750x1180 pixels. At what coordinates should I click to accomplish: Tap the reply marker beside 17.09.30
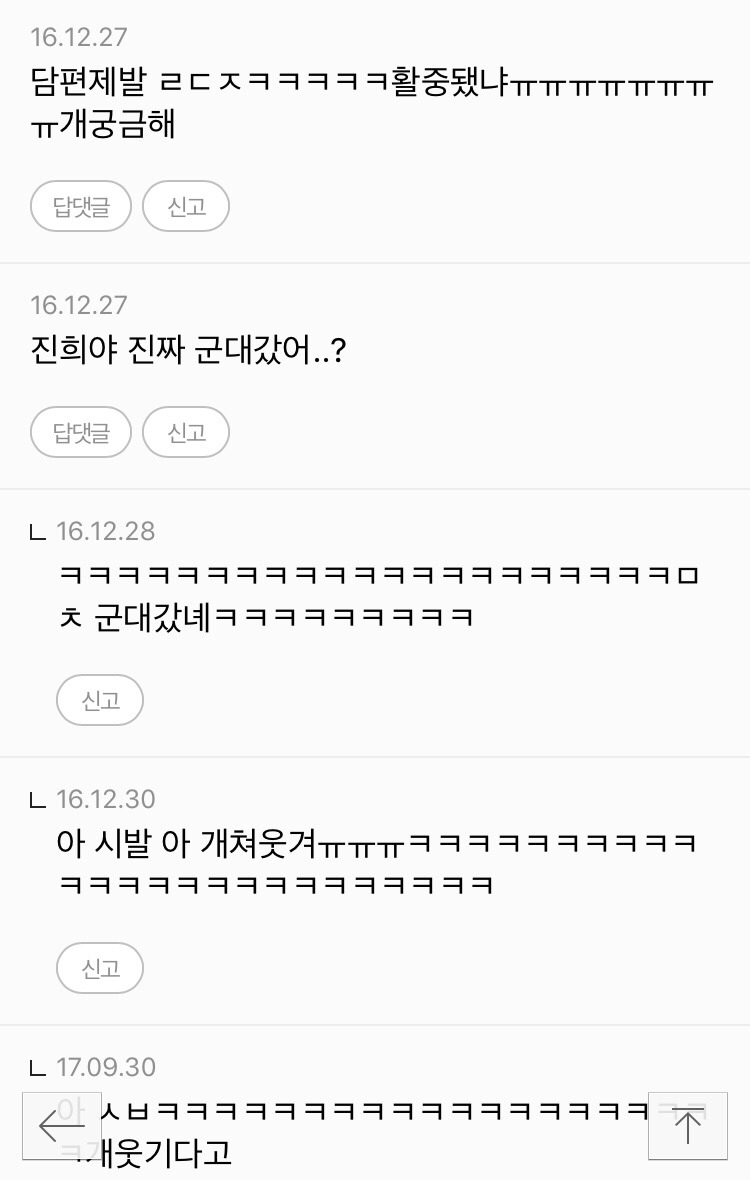tap(36, 1067)
